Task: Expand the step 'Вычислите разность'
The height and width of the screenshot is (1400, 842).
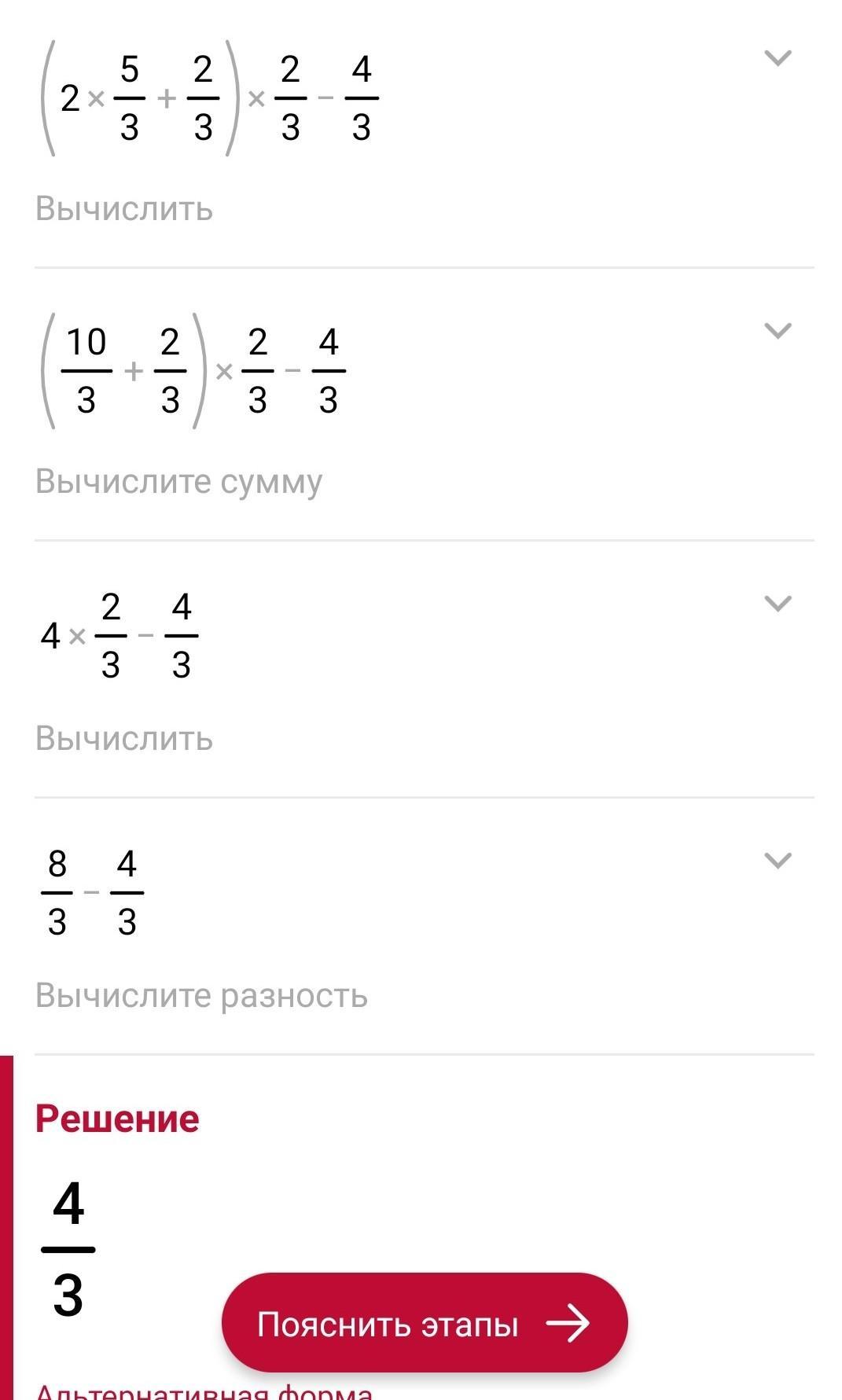Action: [777, 861]
